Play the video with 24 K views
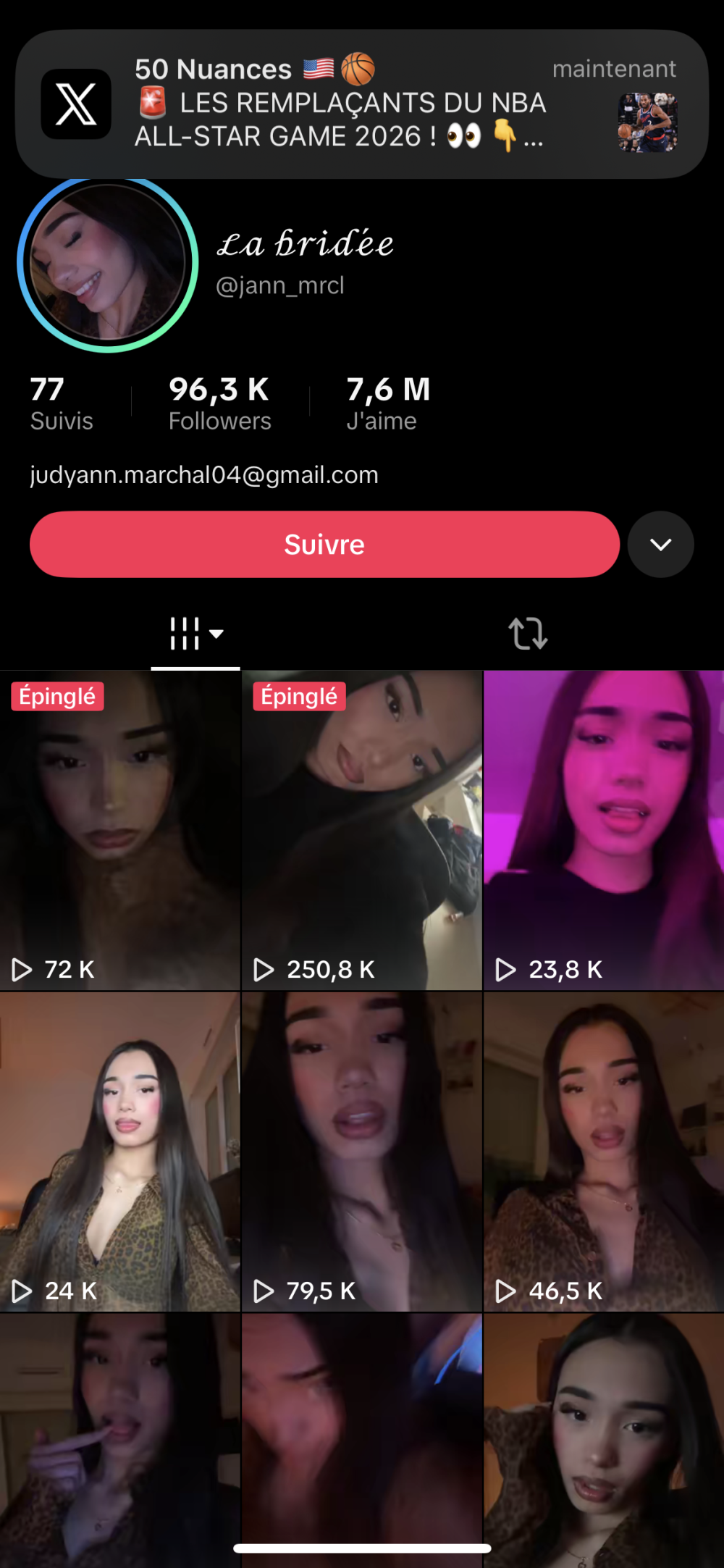The width and height of the screenshot is (724, 1568). [x=119, y=1152]
